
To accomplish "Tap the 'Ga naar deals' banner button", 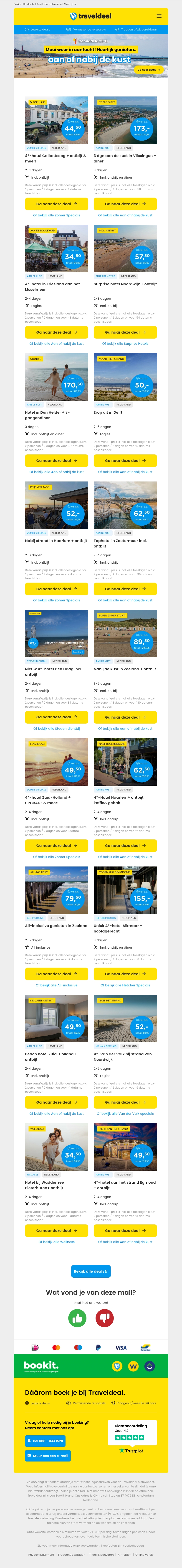I will 148,69.
